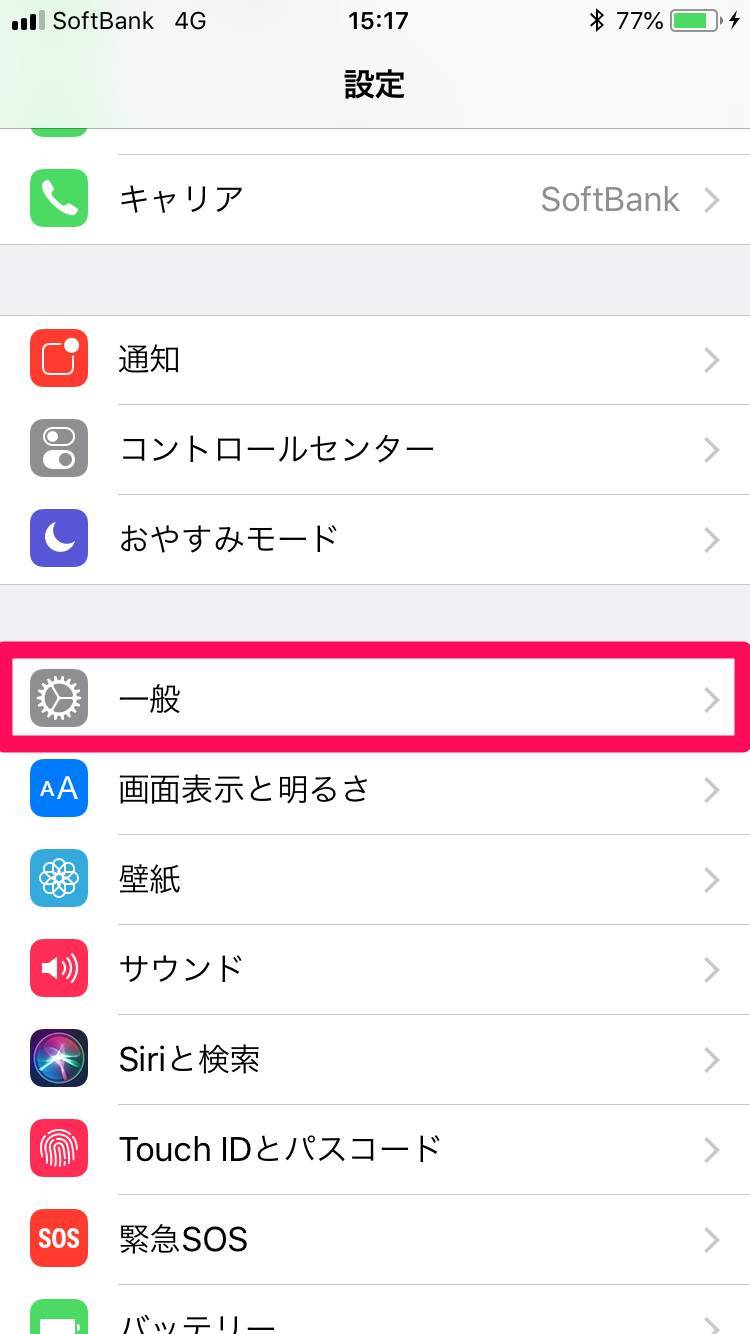Open the 一般 general settings row
This screenshot has width=750, height=1334.
click(x=375, y=699)
